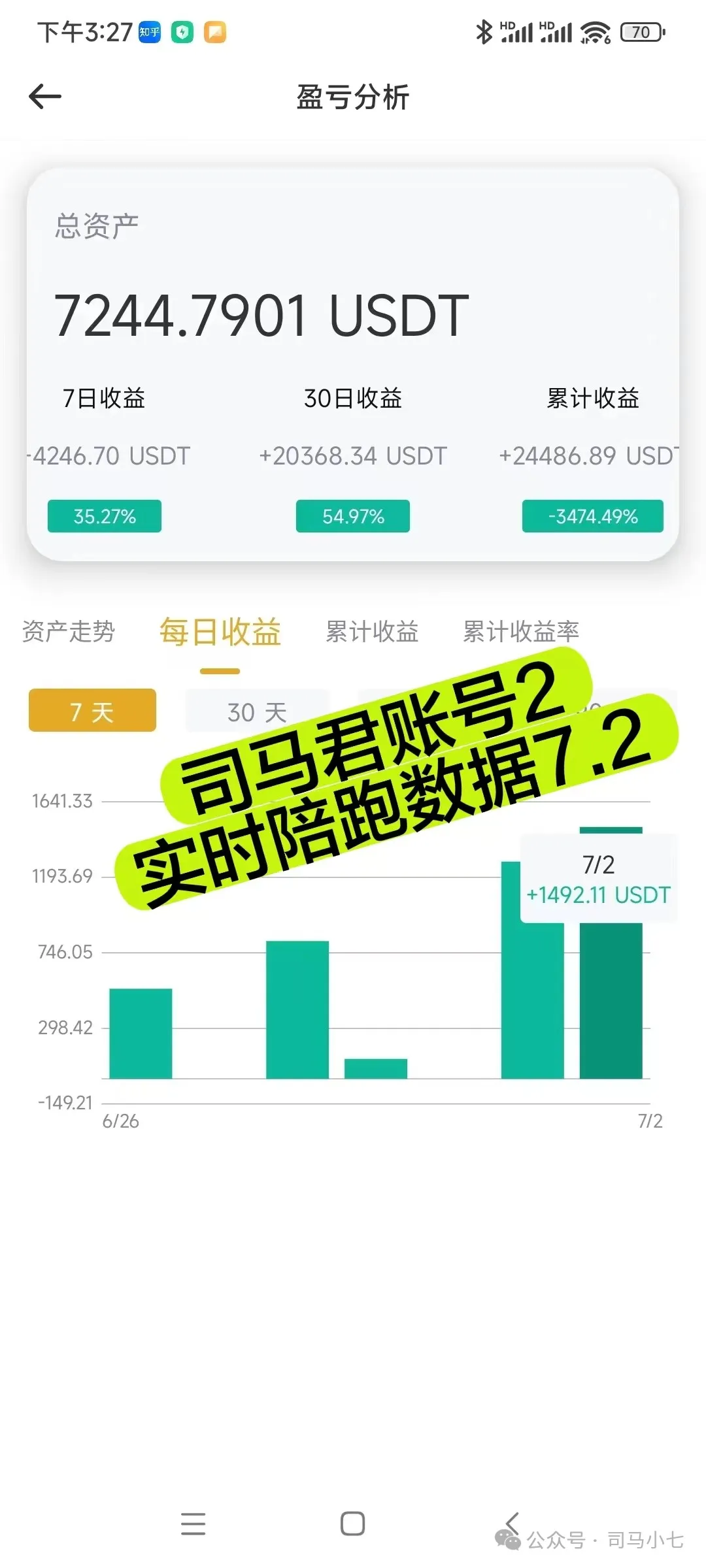
Task: Tap the 6/26 bar in the chart
Action: 141,1033
